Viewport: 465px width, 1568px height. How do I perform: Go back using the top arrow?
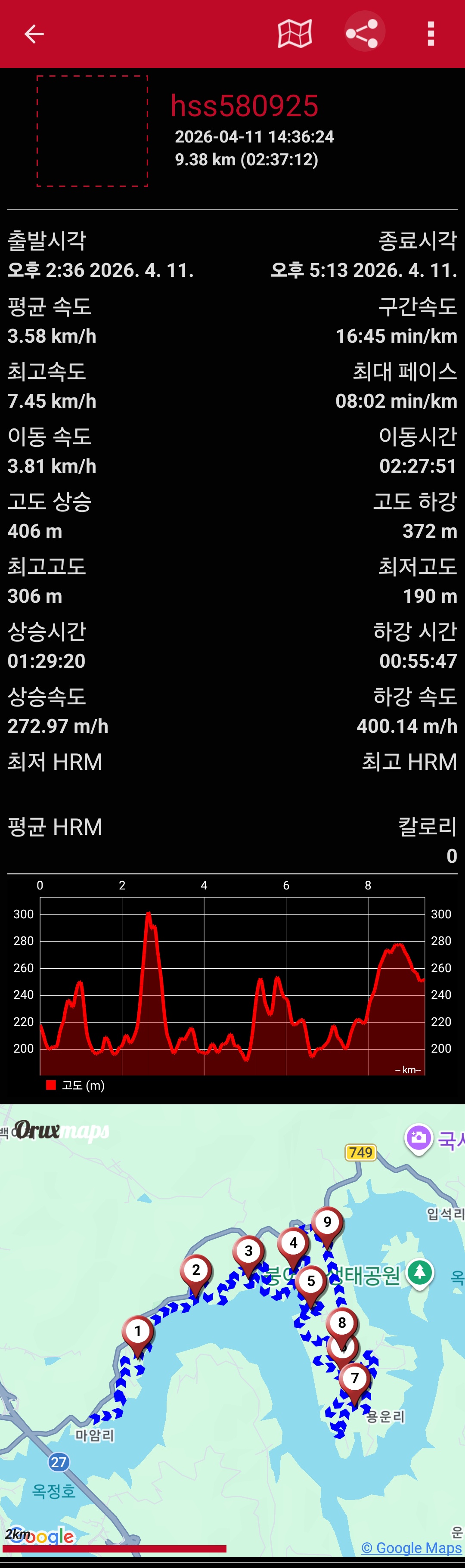tap(34, 34)
